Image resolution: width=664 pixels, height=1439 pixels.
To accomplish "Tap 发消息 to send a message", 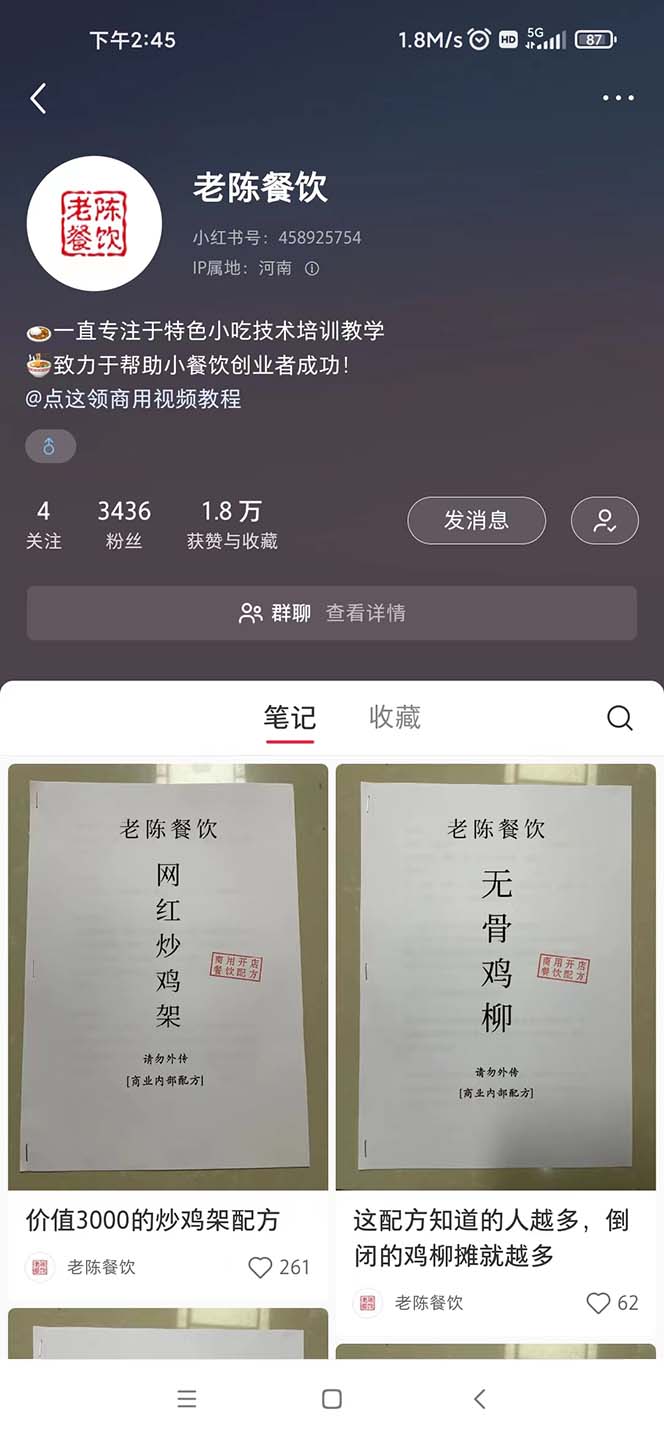I will point(476,520).
